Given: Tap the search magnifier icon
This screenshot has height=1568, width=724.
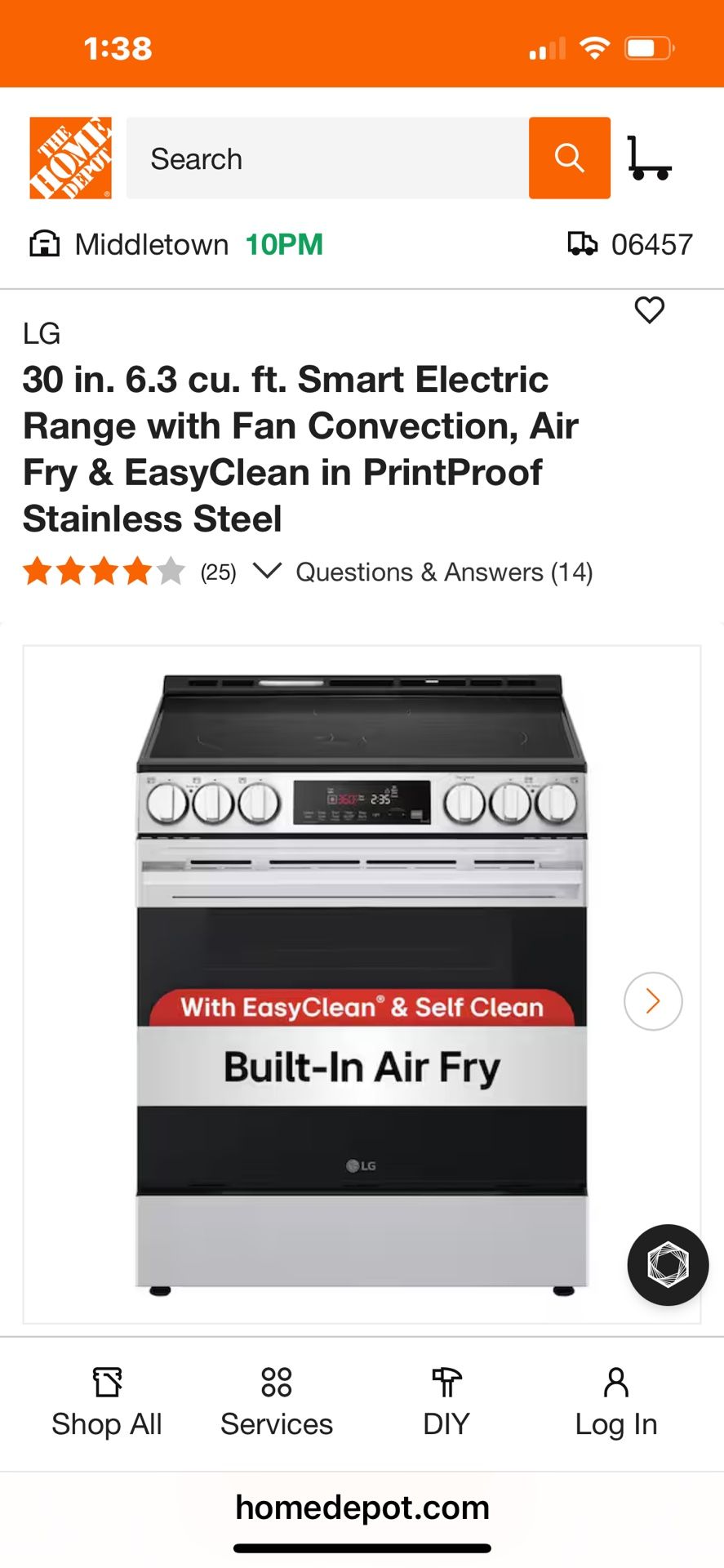Looking at the screenshot, I should 569,157.
